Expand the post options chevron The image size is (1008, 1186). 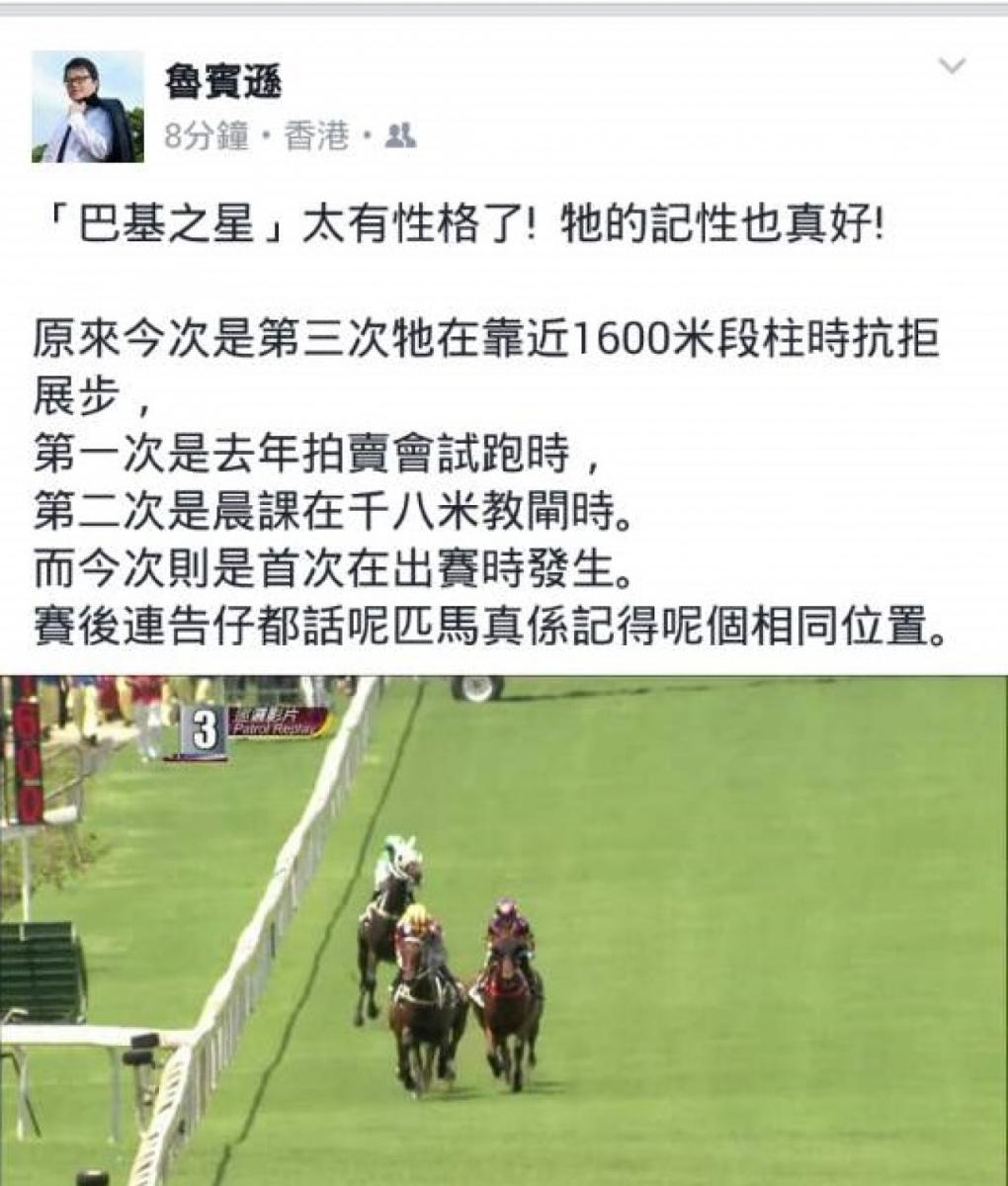[951, 67]
